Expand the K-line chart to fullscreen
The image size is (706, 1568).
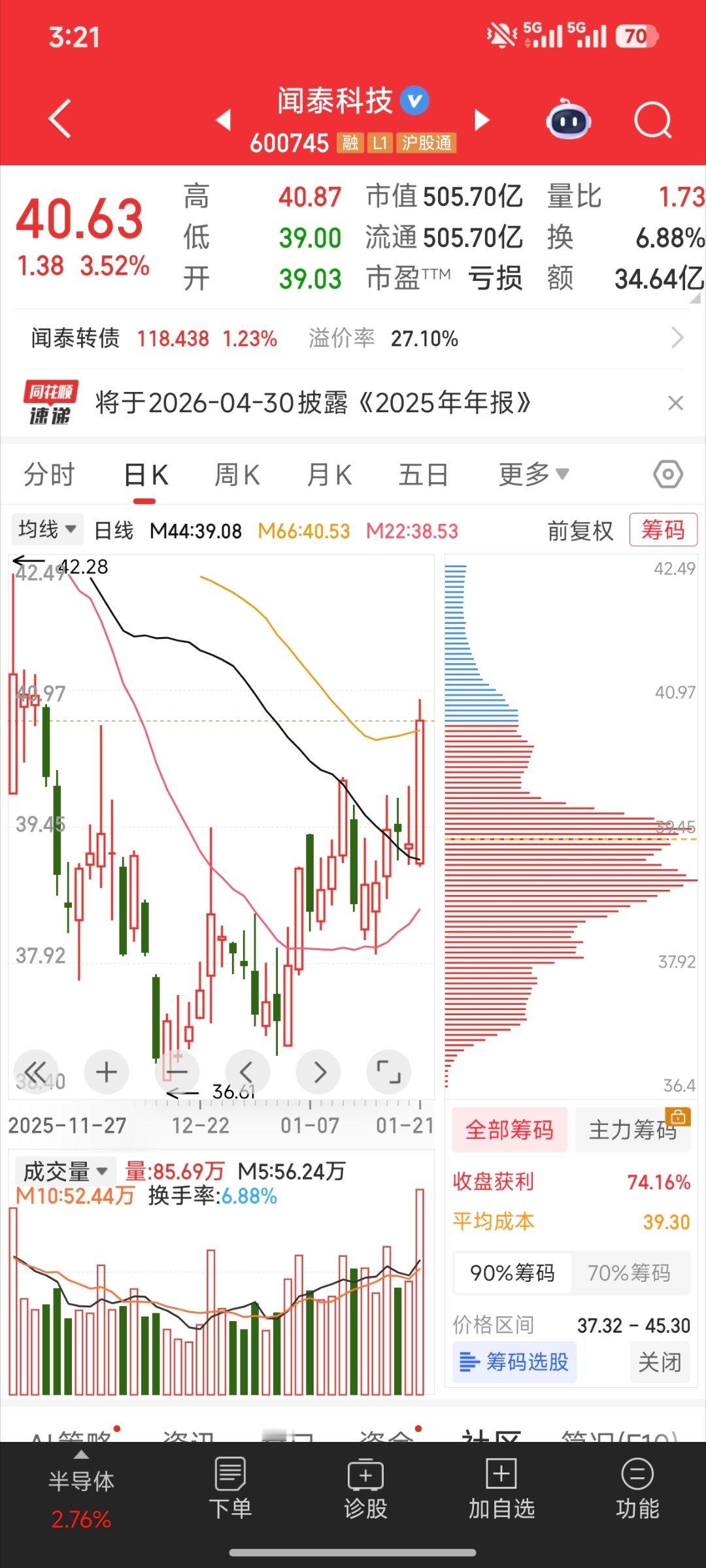389,1071
